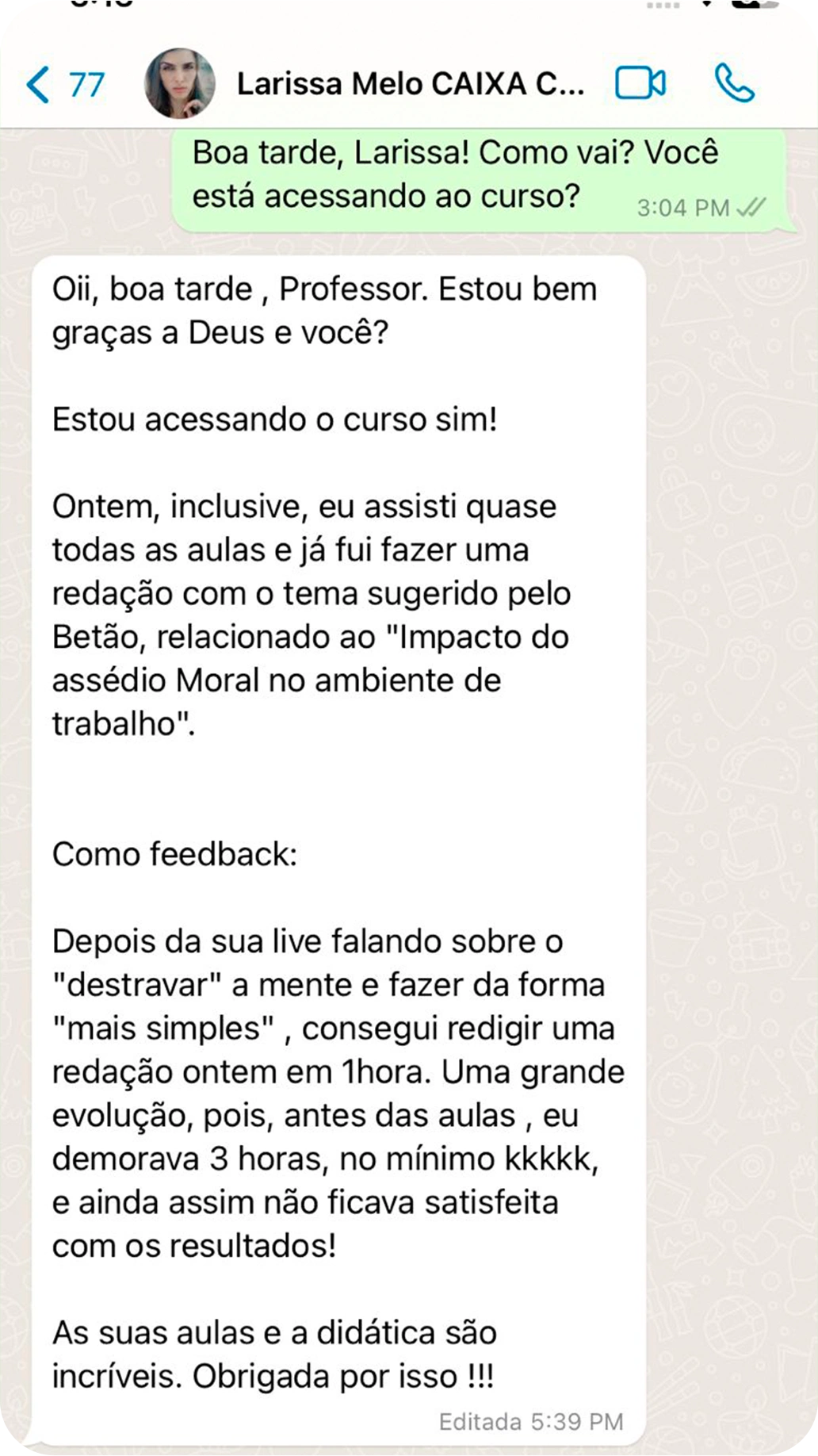Open Larissa Melo's profile photo

[x=180, y=83]
